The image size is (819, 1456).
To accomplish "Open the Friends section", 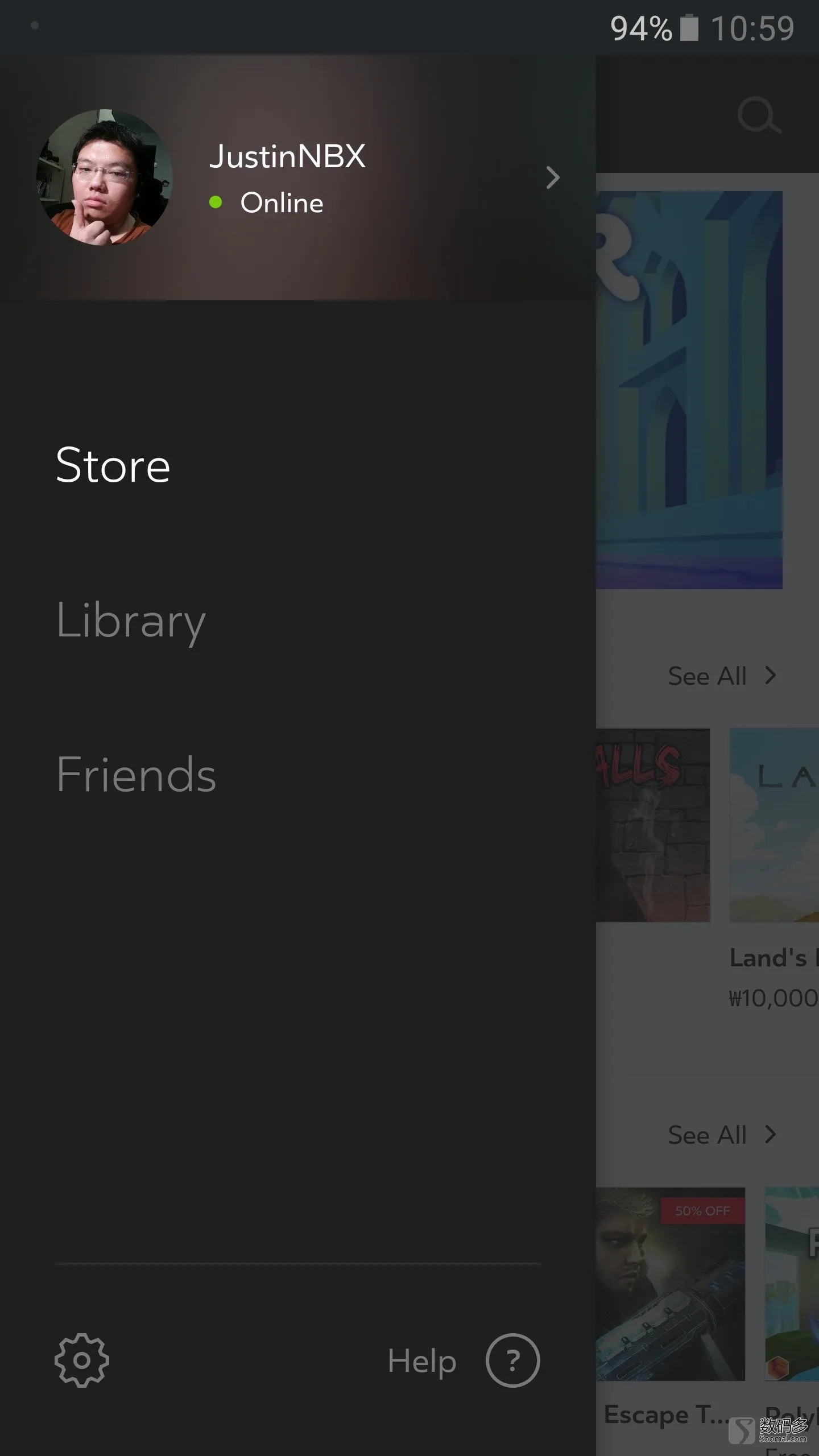I will point(136,774).
